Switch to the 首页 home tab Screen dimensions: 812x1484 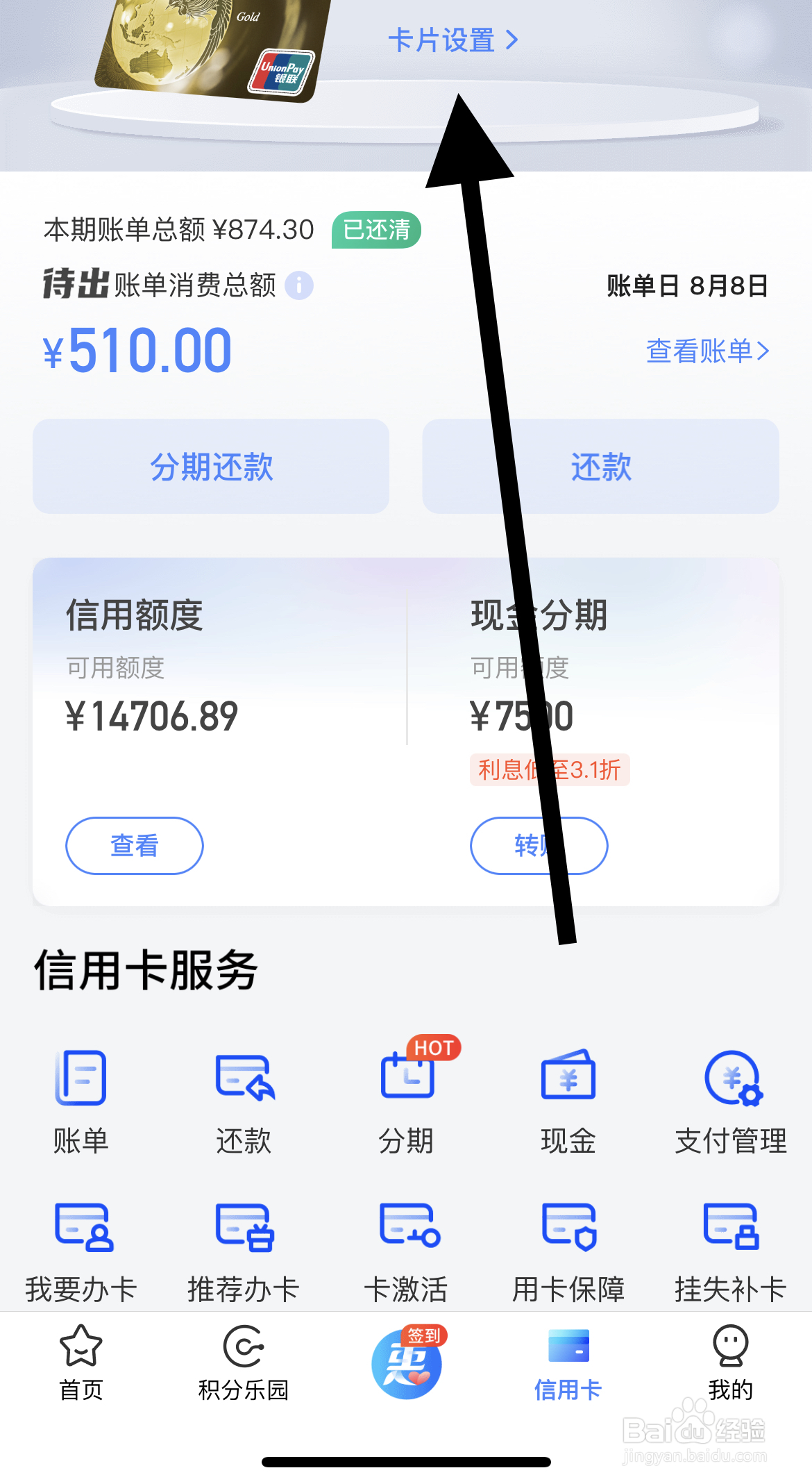pos(81,1362)
